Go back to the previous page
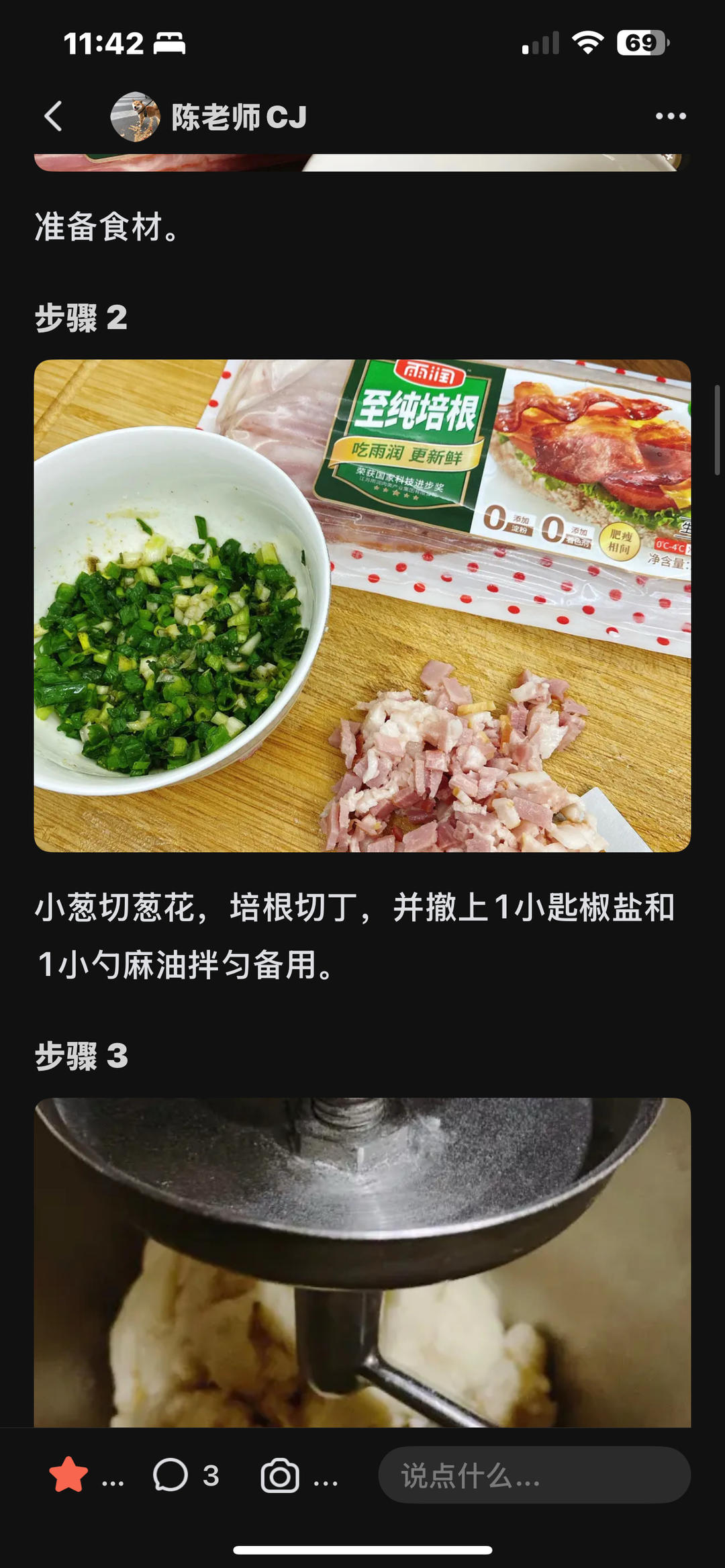 (54, 116)
